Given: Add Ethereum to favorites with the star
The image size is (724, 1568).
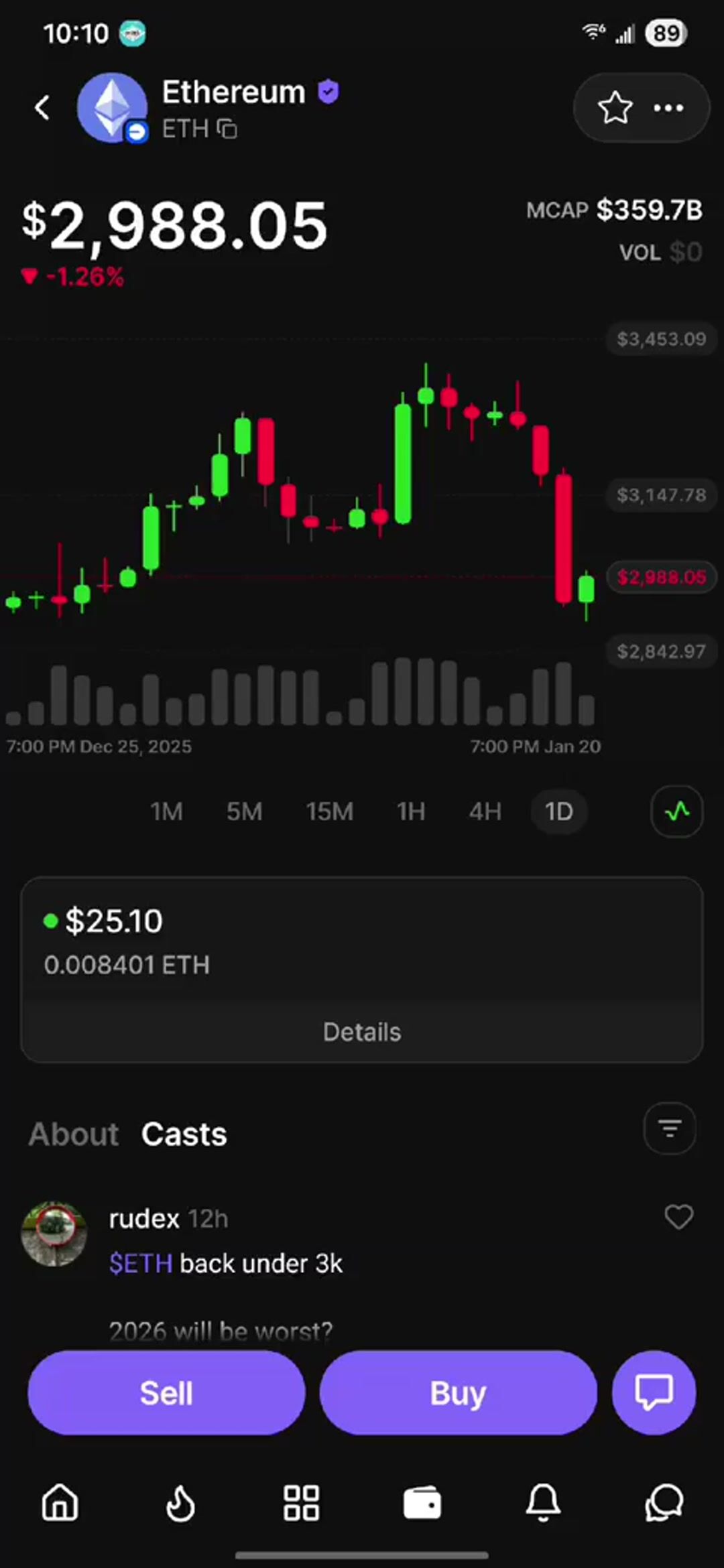Looking at the screenshot, I should 615,108.
